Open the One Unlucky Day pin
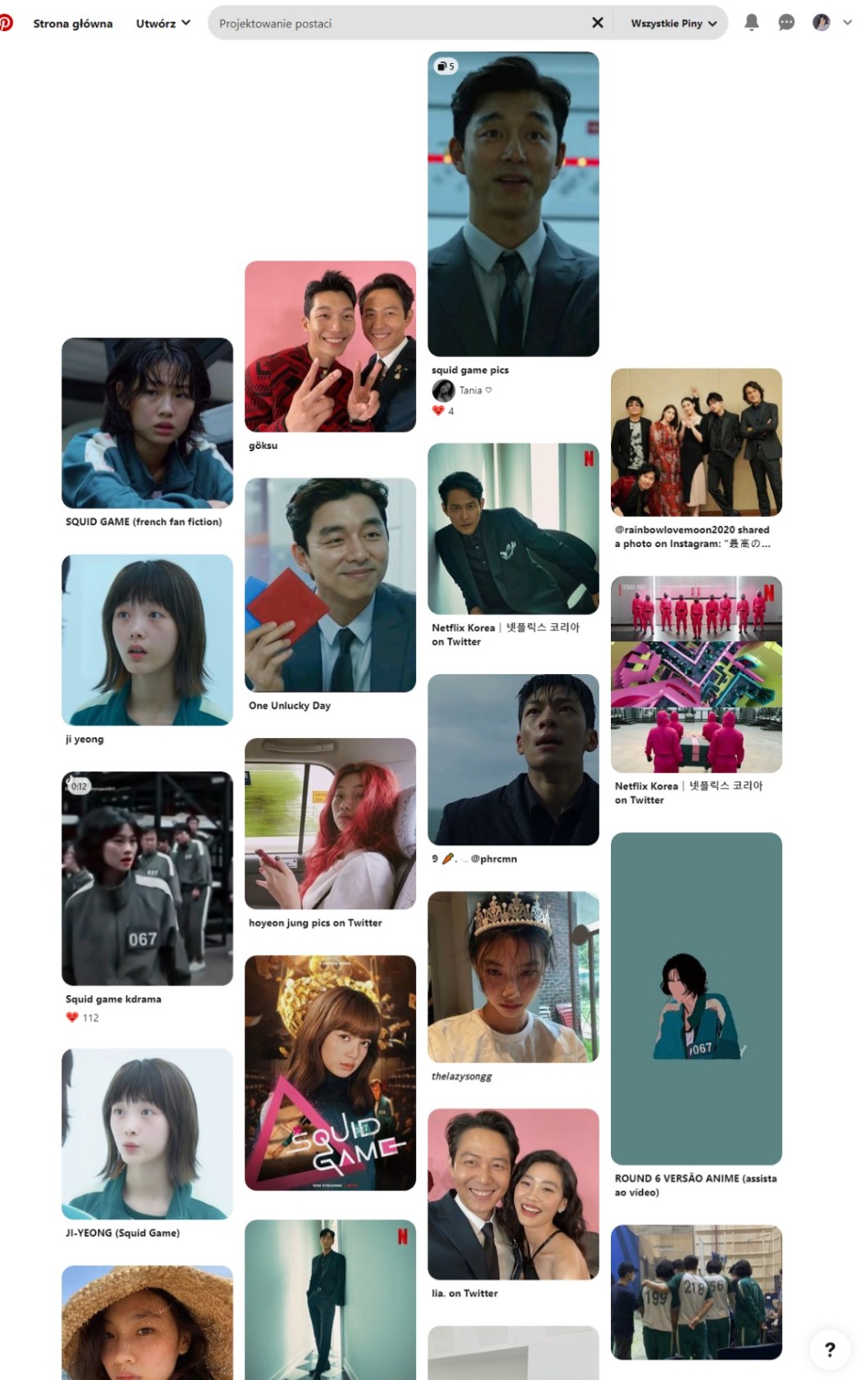Screen dimensions: 868x1380 (x=330, y=585)
